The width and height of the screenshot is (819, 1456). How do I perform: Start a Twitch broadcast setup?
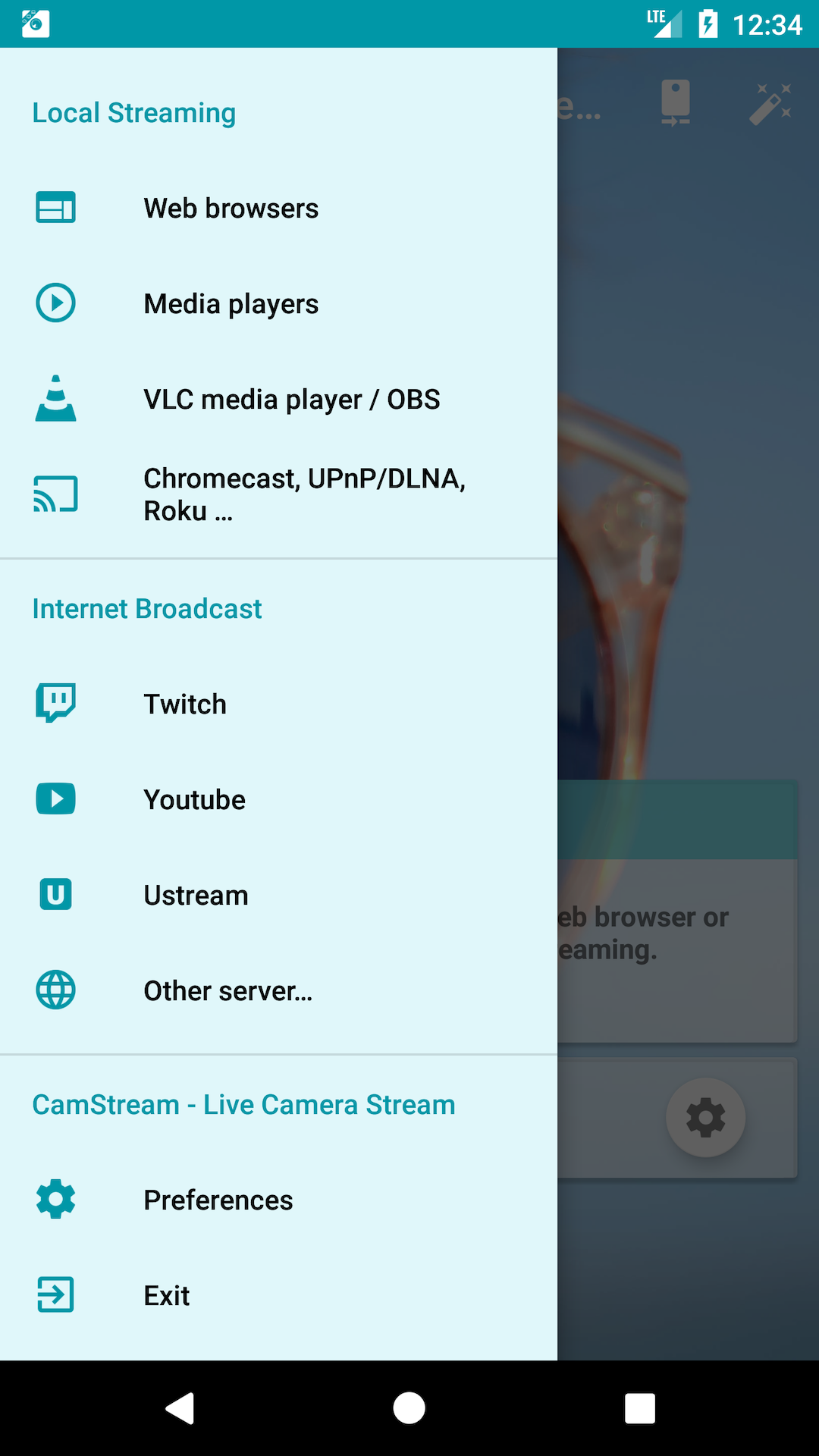278,704
